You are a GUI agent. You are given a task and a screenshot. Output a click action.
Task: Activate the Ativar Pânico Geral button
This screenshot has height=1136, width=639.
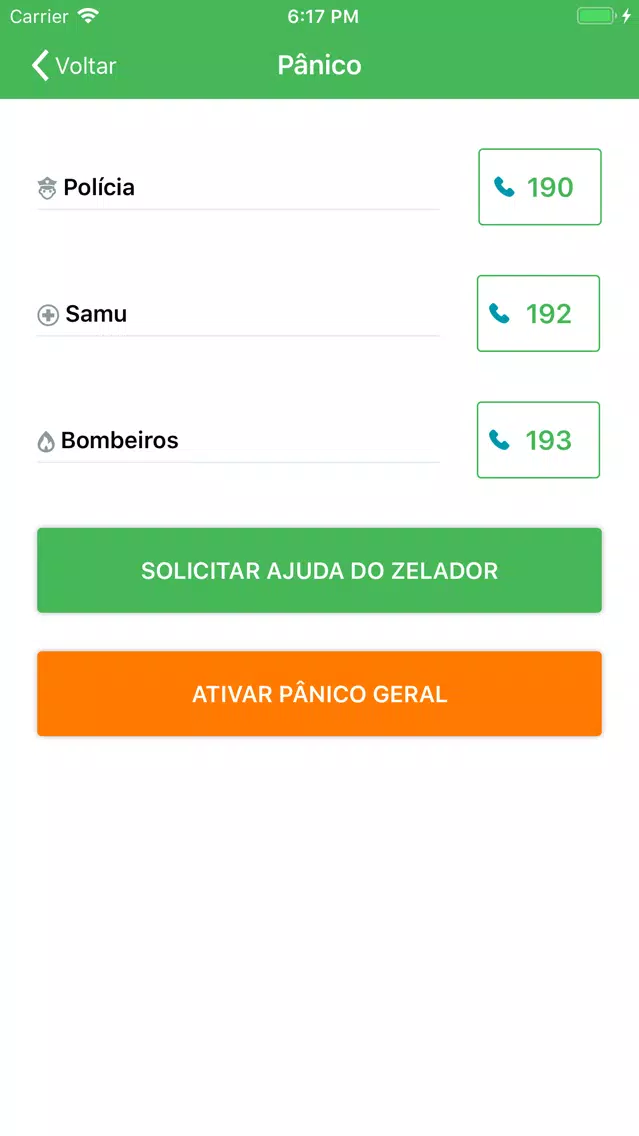(320, 693)
